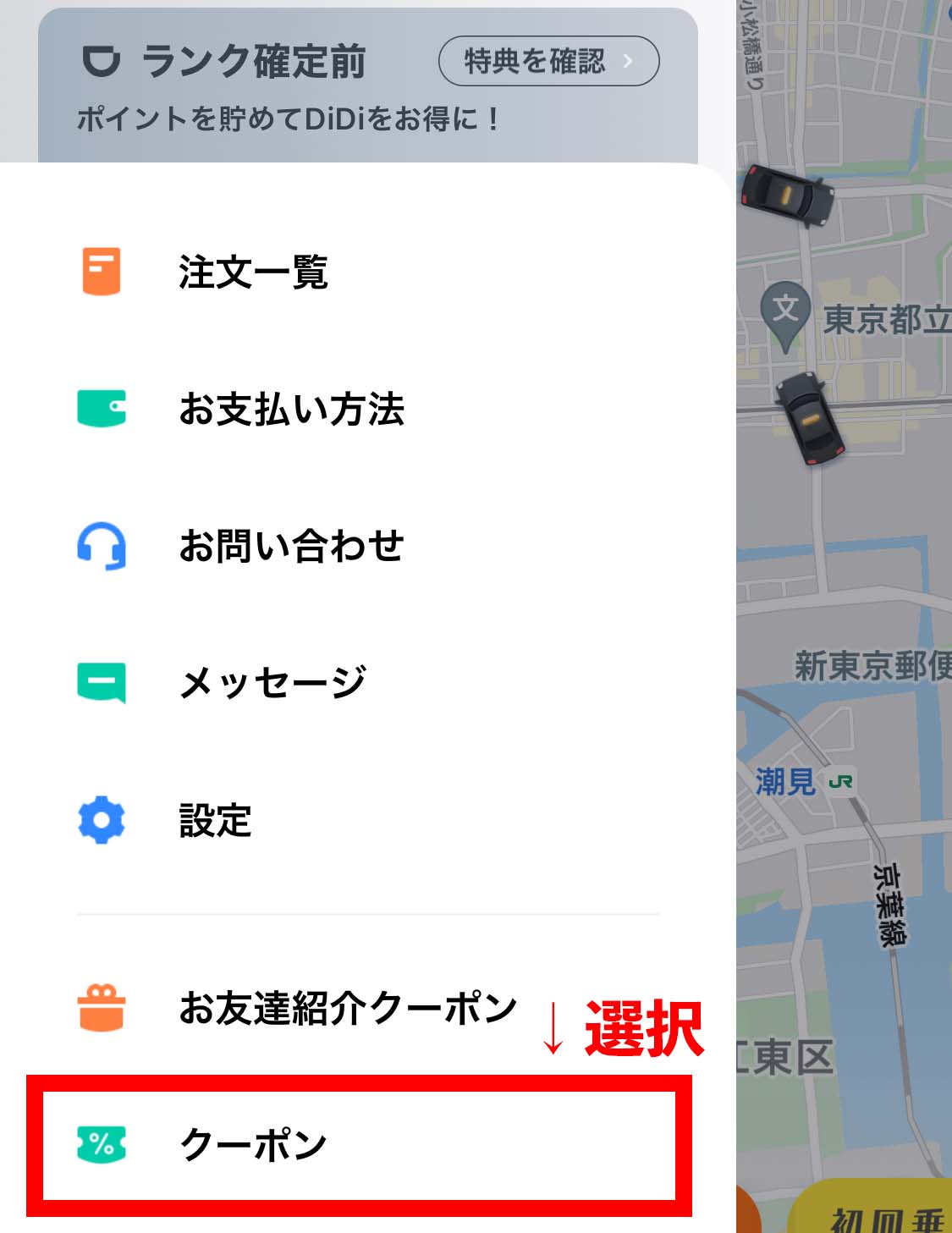Viewport: 952px width, 1233px height.
Task: Open the メッセージ menu item
Action: pyautogui.click(x=272, y=681)
